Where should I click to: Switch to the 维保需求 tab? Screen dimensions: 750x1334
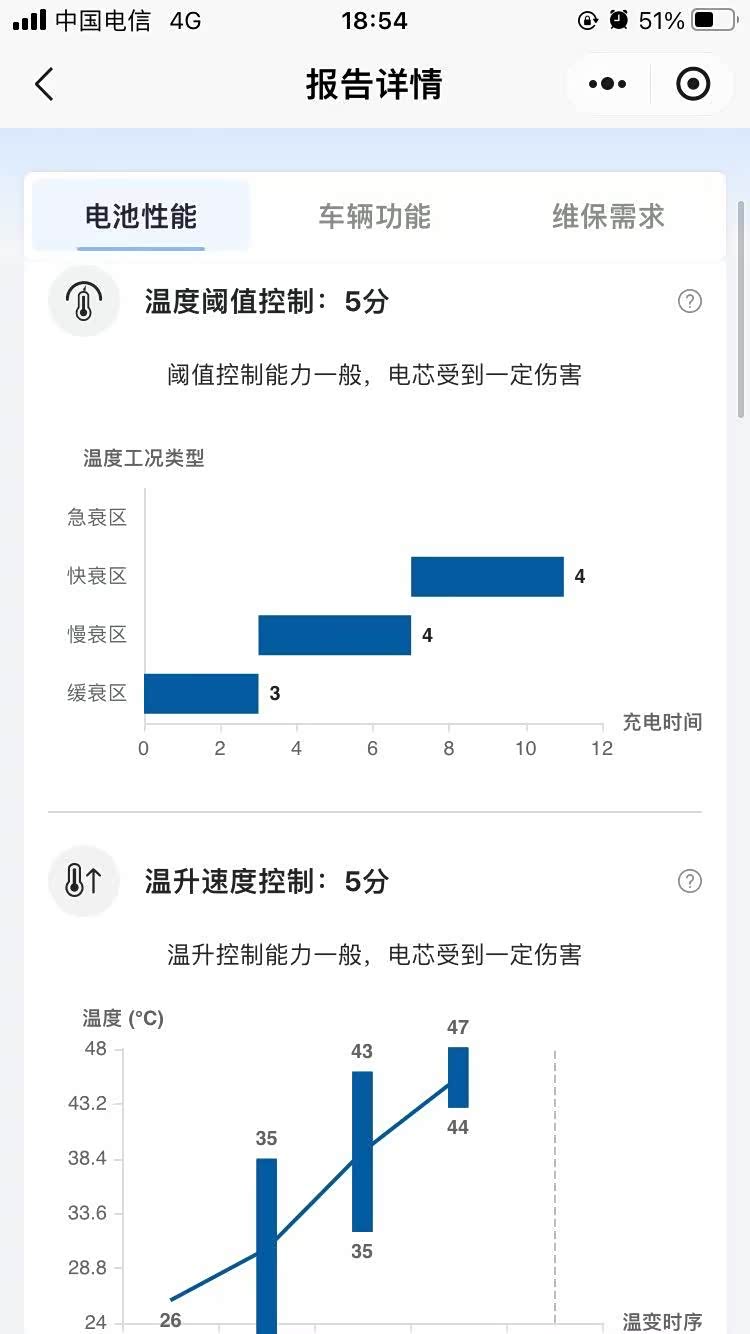[x=608, y=216]
